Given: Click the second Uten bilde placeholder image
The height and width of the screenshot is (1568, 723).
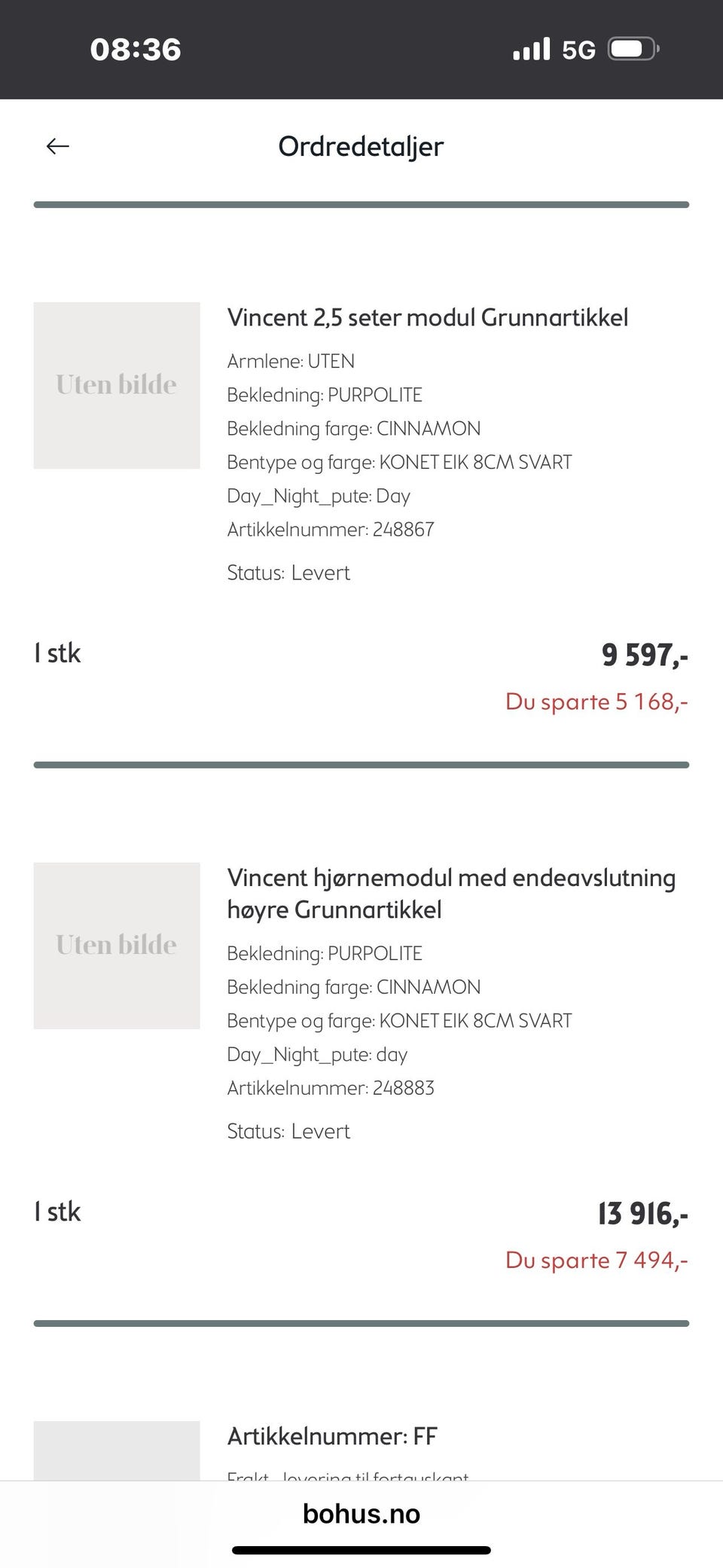Looking at the screenshot, I should 116,944.
